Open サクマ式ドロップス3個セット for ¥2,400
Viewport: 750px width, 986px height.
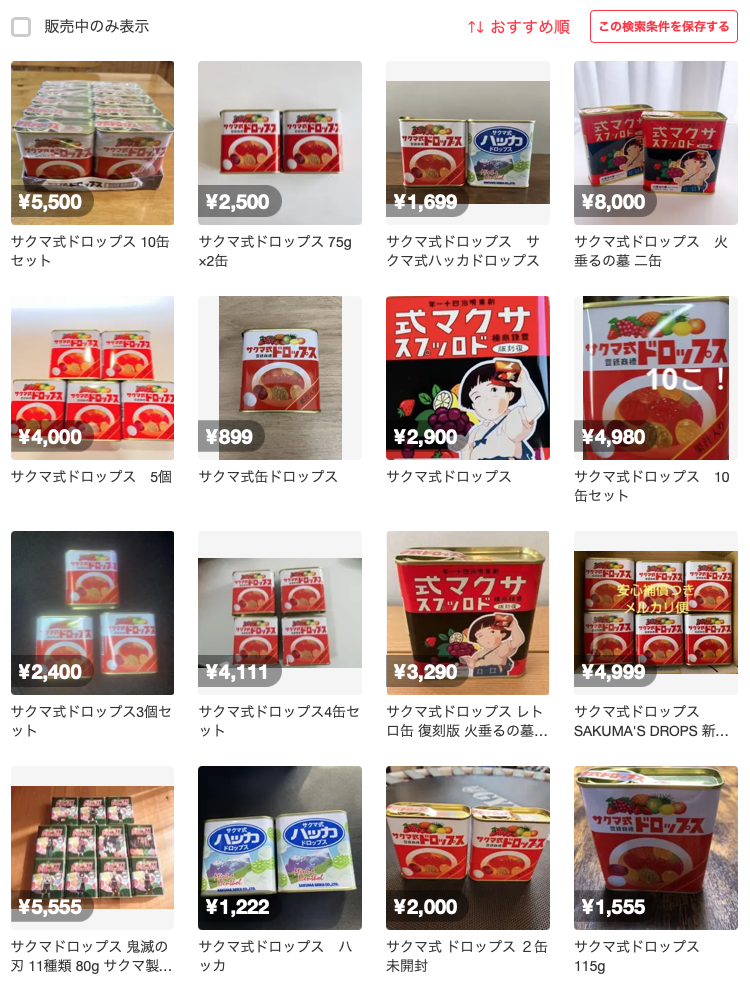[x=92, y=613]
